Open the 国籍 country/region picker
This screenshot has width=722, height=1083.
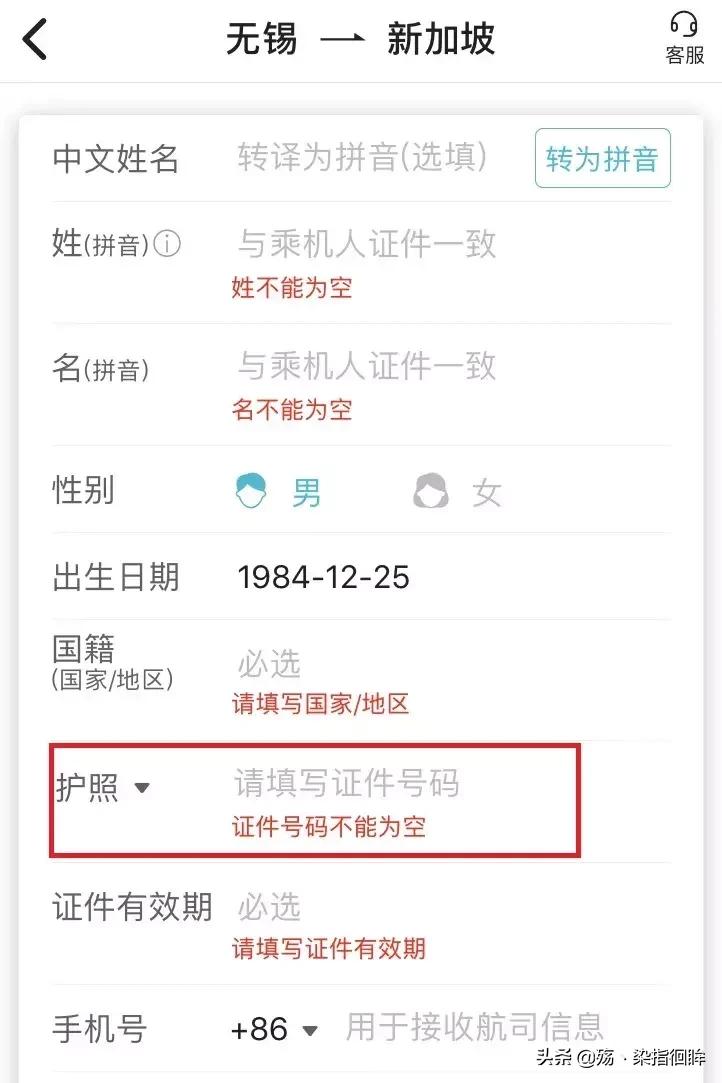[268, 664]
